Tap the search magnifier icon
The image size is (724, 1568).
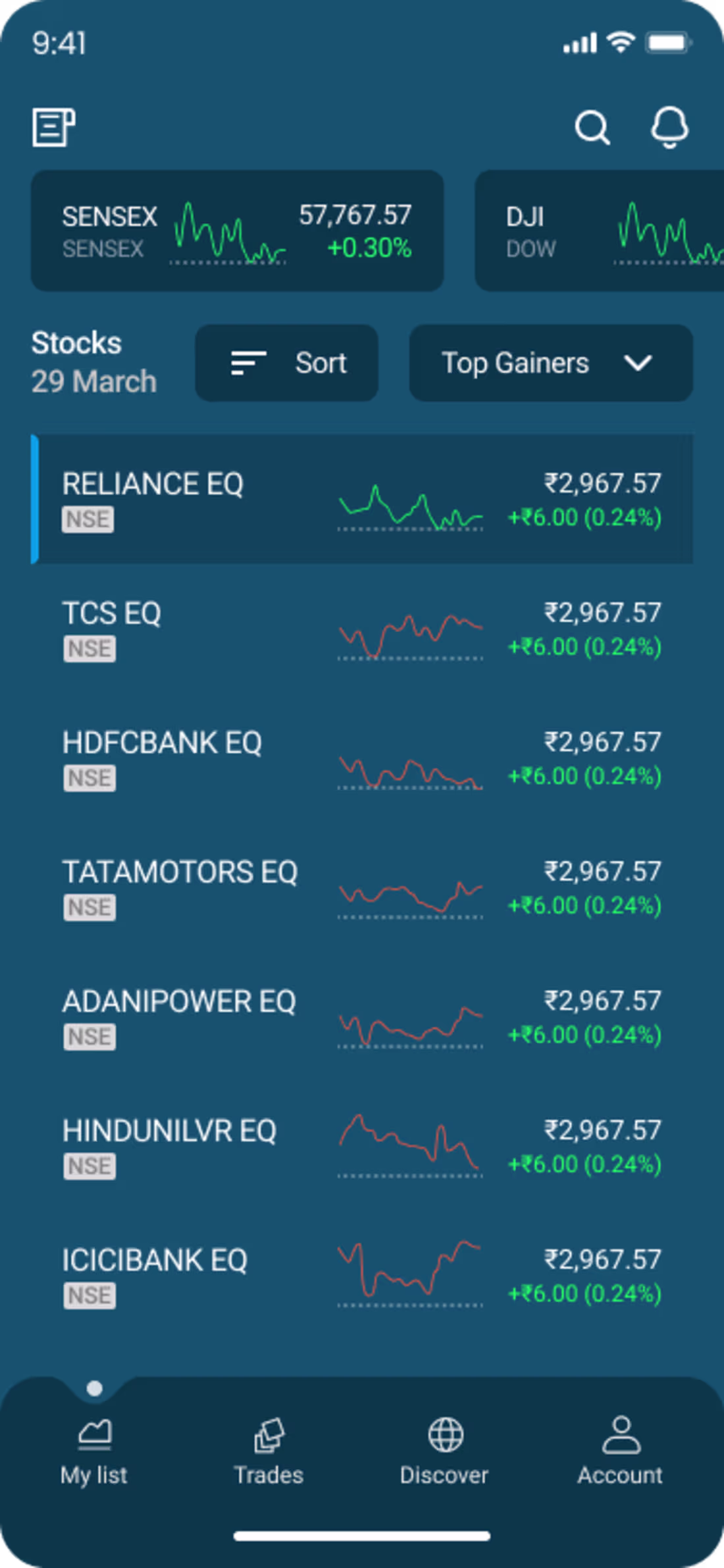pos(592,128)
